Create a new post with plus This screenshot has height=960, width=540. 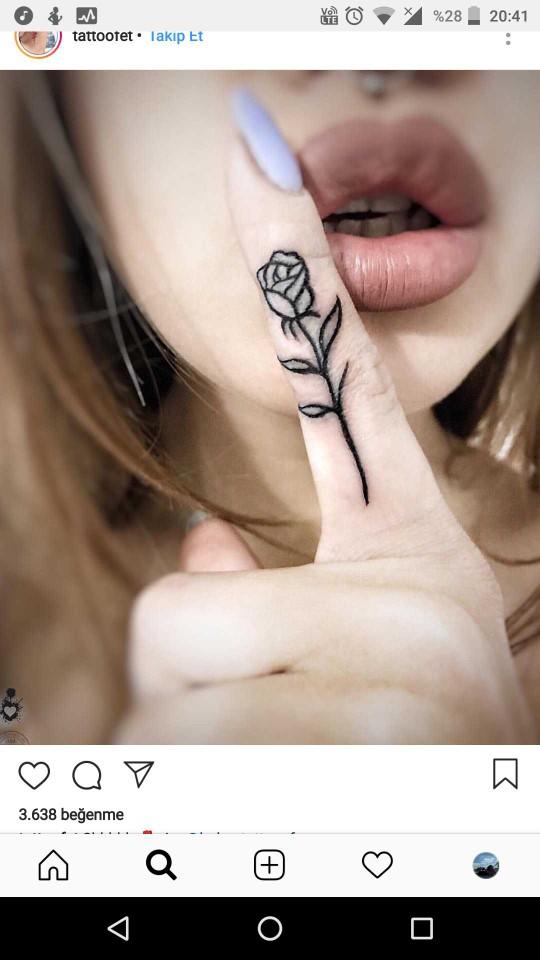(269, 865)
